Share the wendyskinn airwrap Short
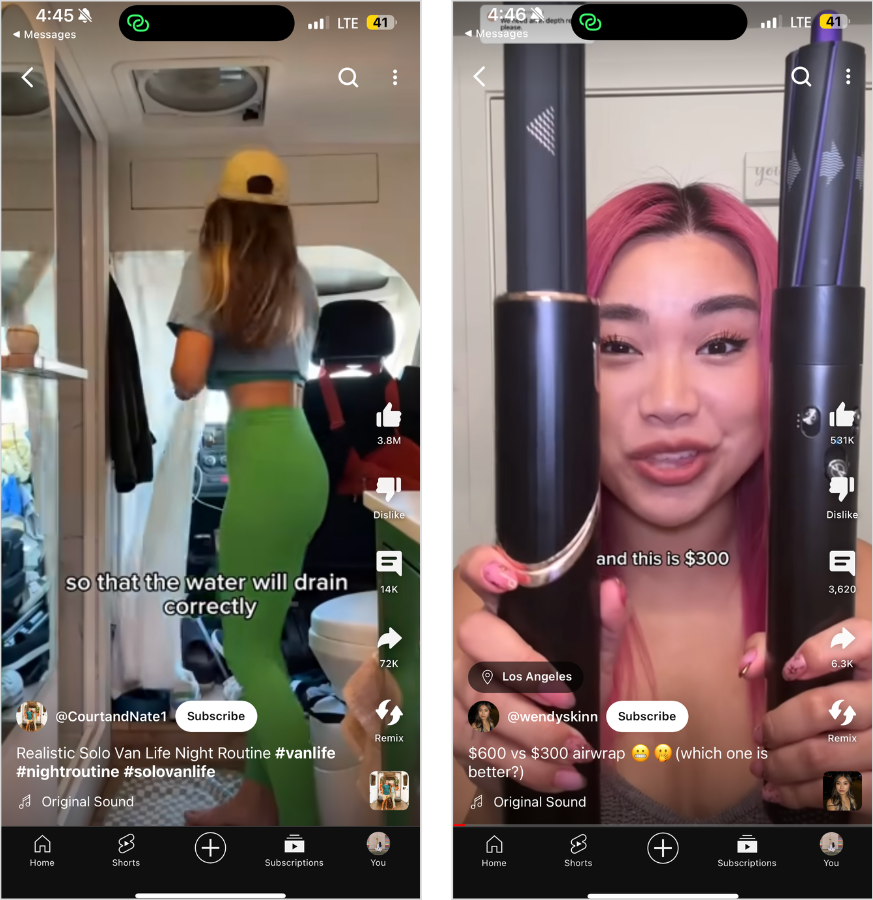 (x=842, y=639)
